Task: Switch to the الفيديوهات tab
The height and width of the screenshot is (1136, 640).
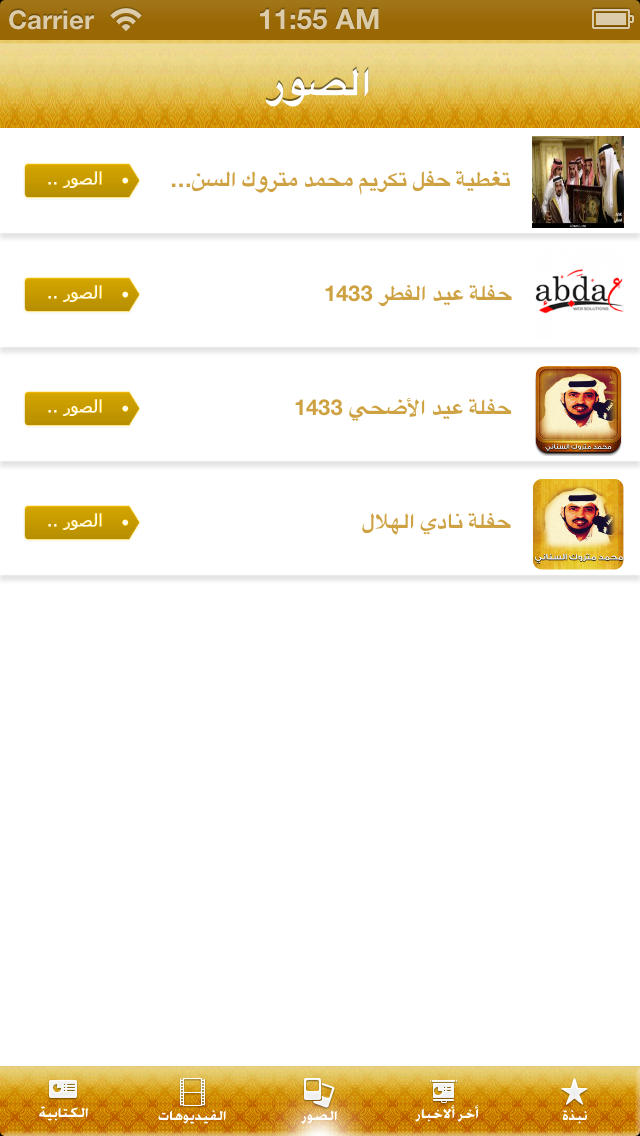Action: 192,1100
